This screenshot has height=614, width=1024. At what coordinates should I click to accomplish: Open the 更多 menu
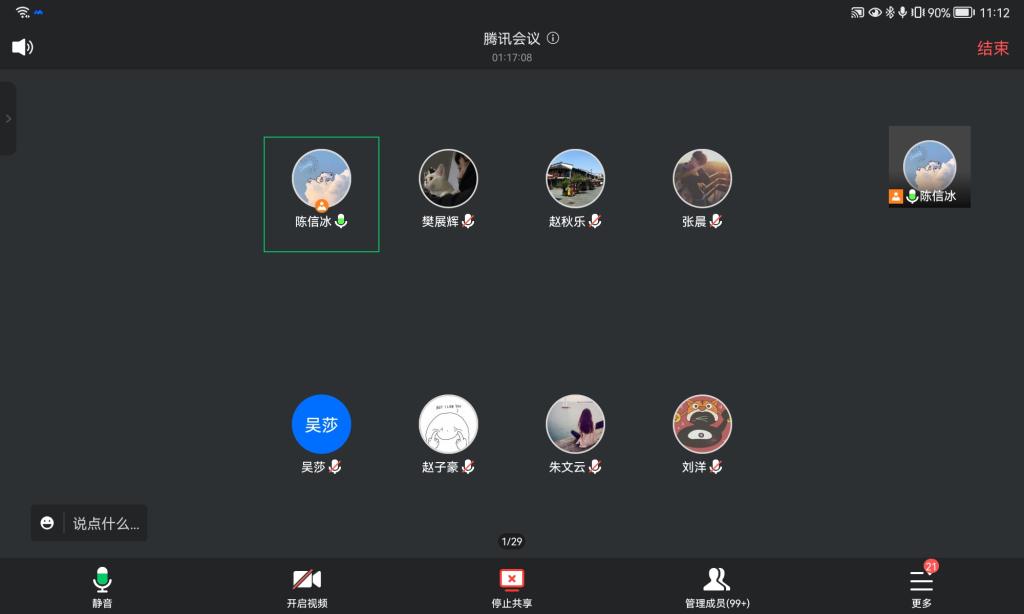pos(921,587)
